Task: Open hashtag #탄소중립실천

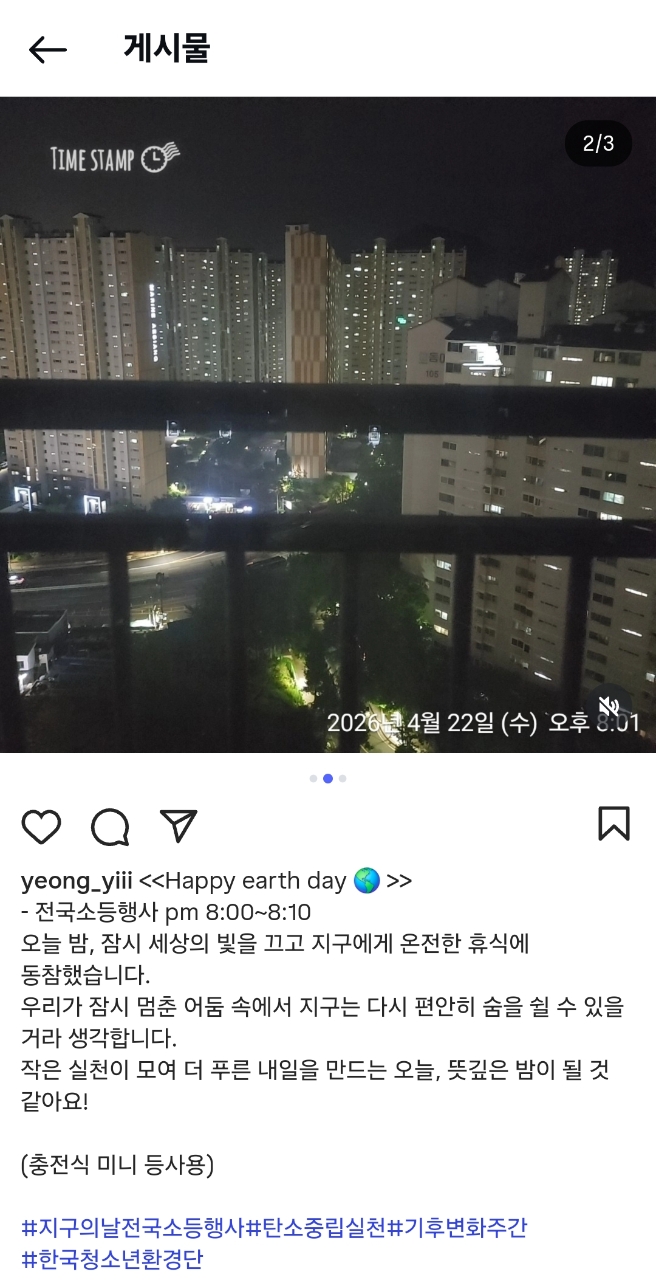Action: coord(316,1227)
